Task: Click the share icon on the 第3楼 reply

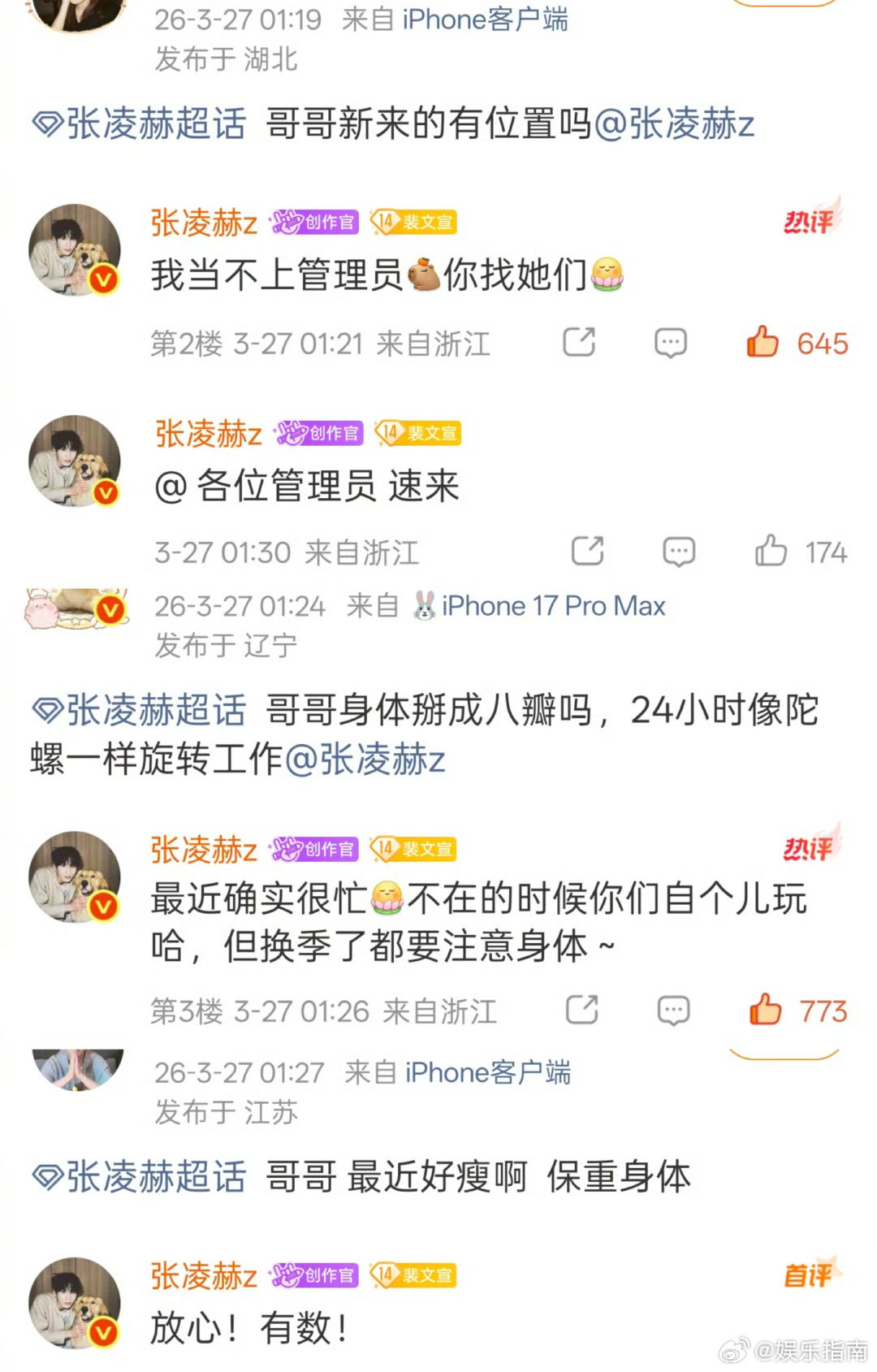Action: (x=581, y=1011)
